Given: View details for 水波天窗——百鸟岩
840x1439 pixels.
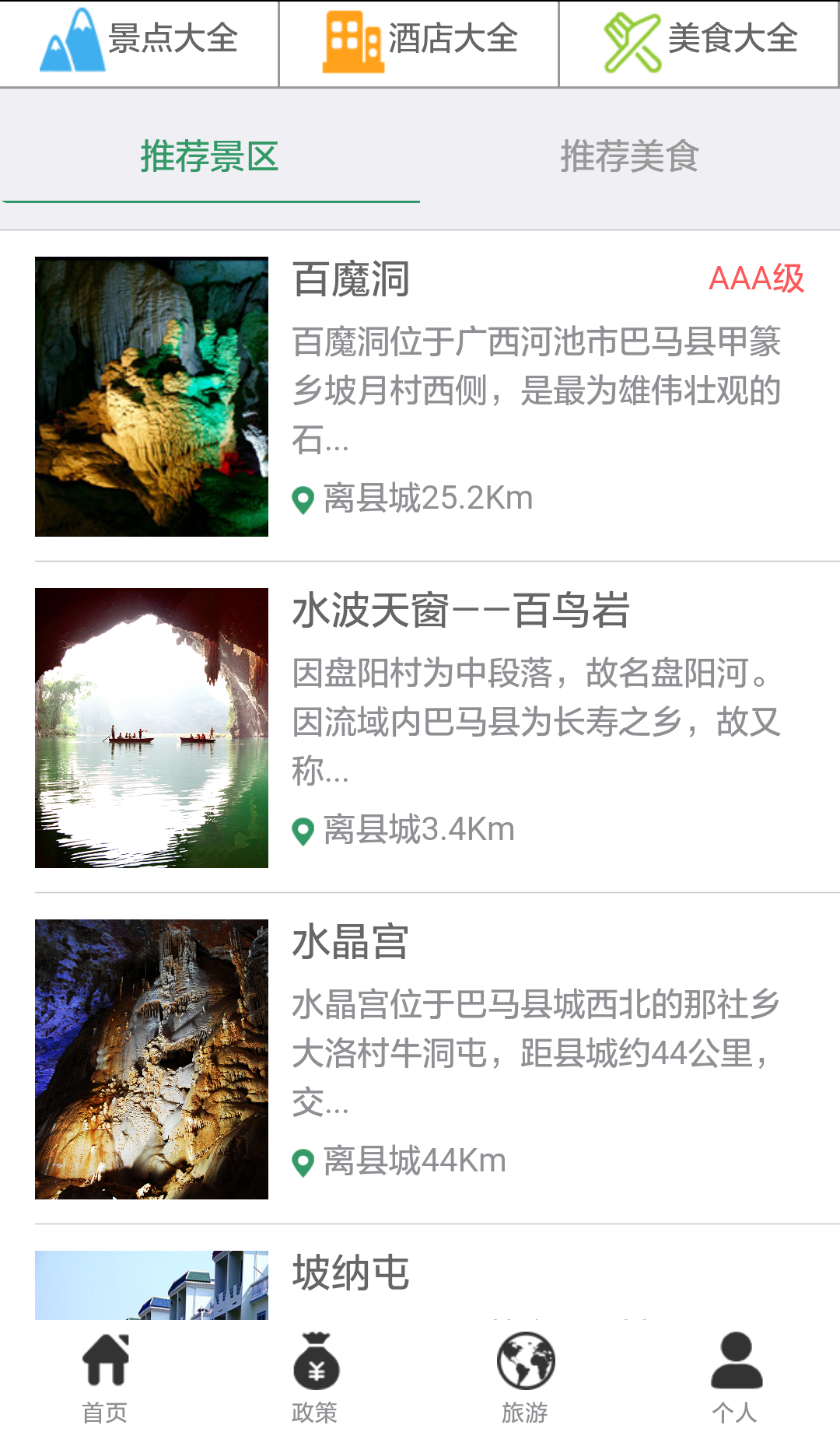Looking at the screenshot, I should pyautogui.click(x=420, y=727).
